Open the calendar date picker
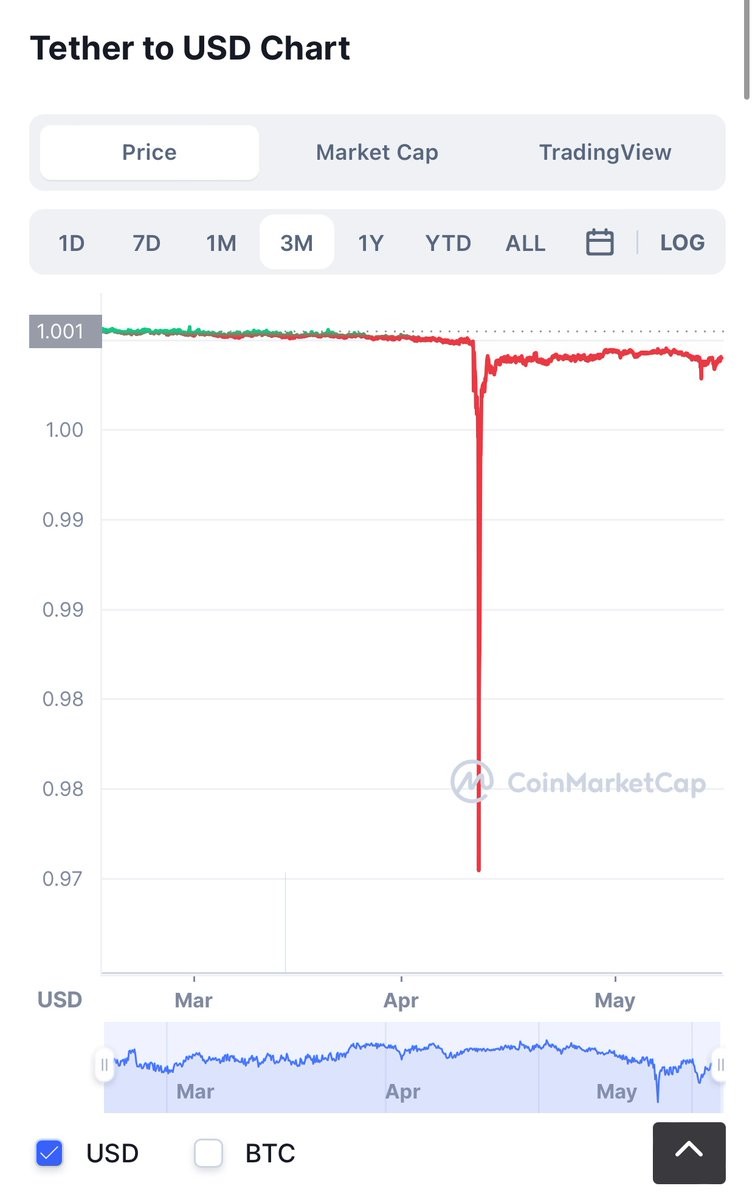This screenshot has height=1200, width=755. pyautogui.click(x=600, y=243)
